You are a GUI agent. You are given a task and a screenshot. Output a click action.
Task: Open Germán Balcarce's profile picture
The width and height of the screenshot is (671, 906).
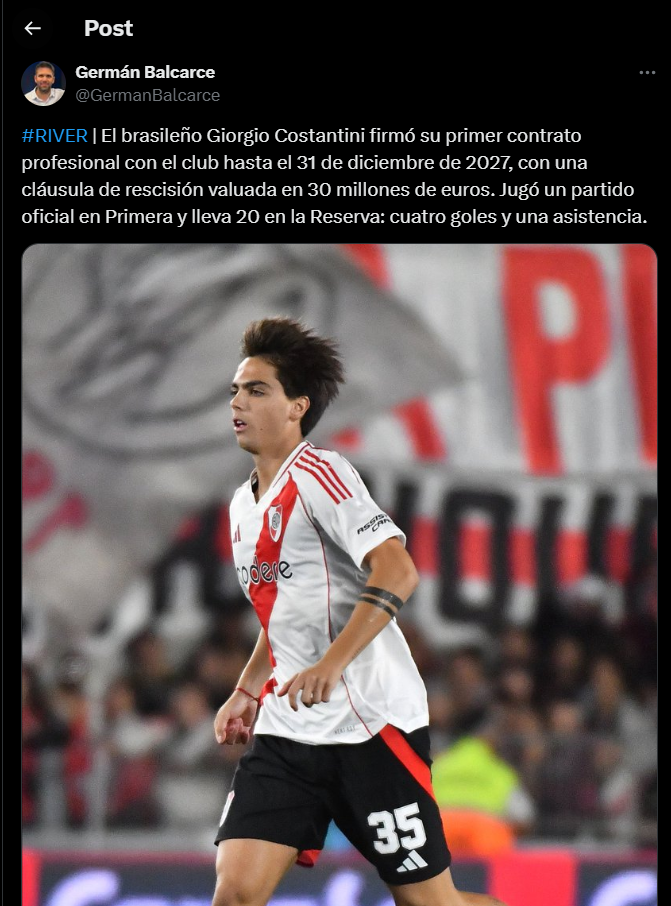[x=43, y=83]
